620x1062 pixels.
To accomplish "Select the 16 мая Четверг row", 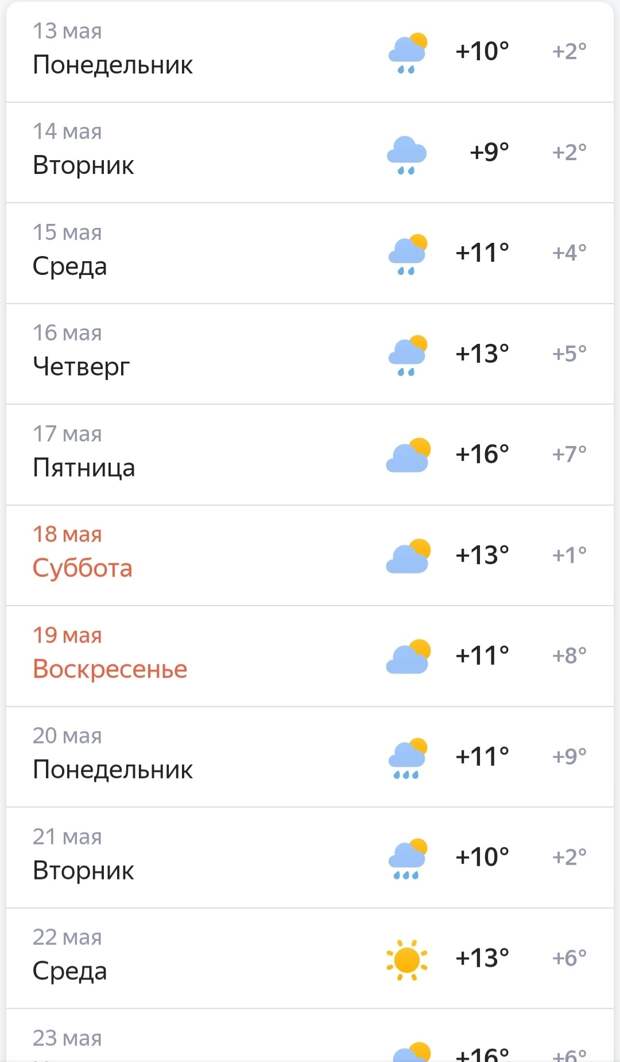I will coord(310,354).
